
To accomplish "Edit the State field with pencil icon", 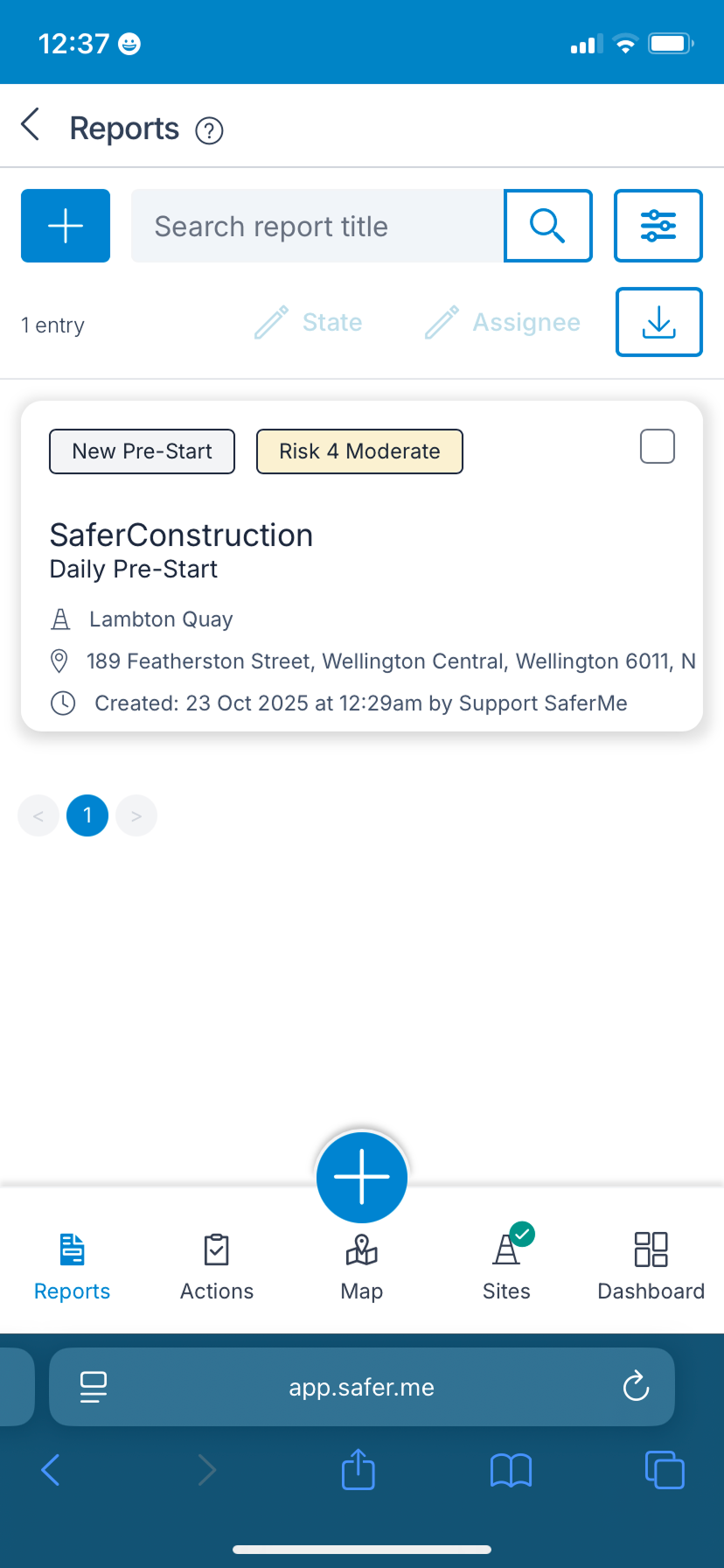I will coord(308,322).
